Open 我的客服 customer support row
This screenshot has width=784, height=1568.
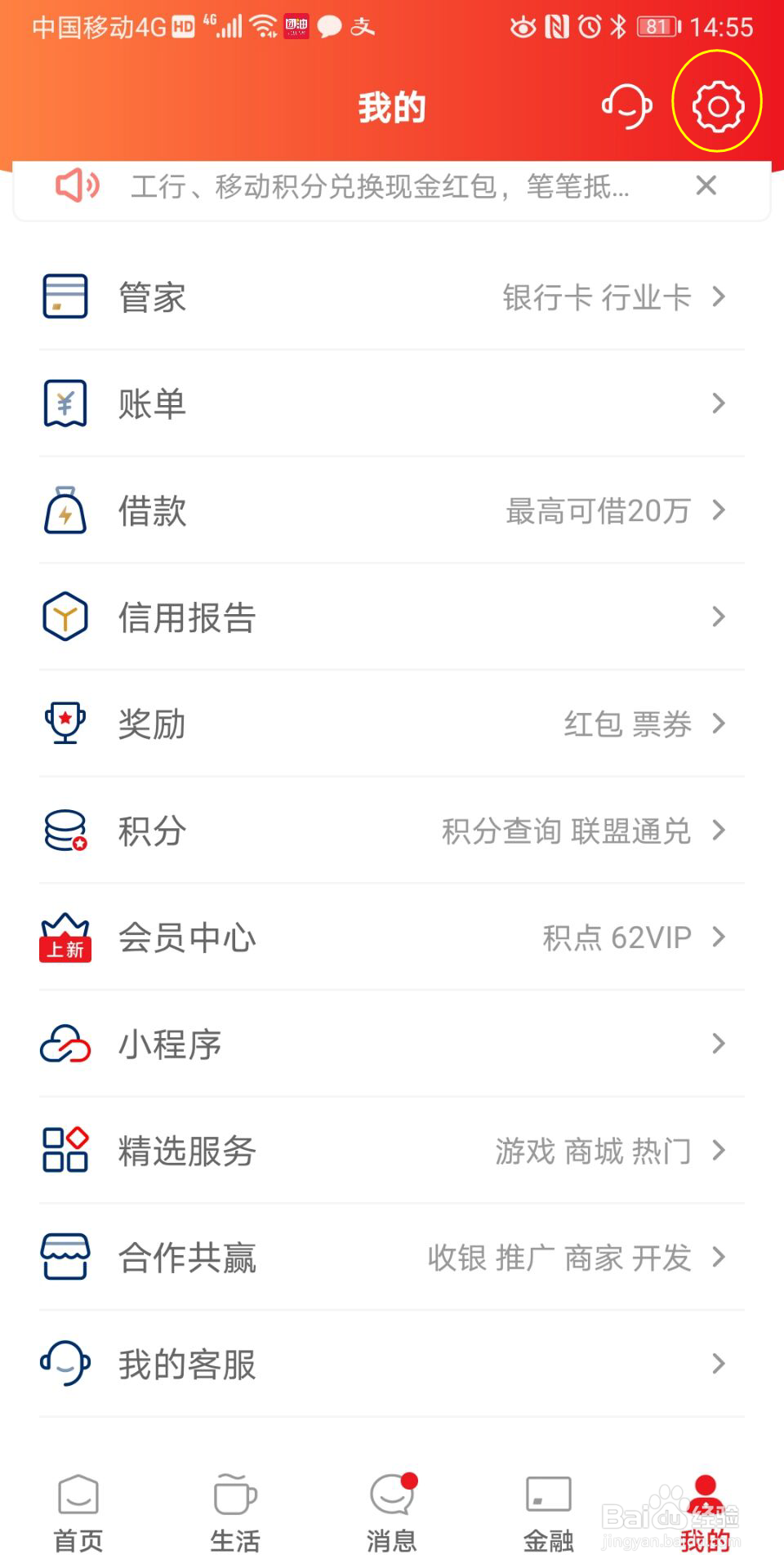392,1364
